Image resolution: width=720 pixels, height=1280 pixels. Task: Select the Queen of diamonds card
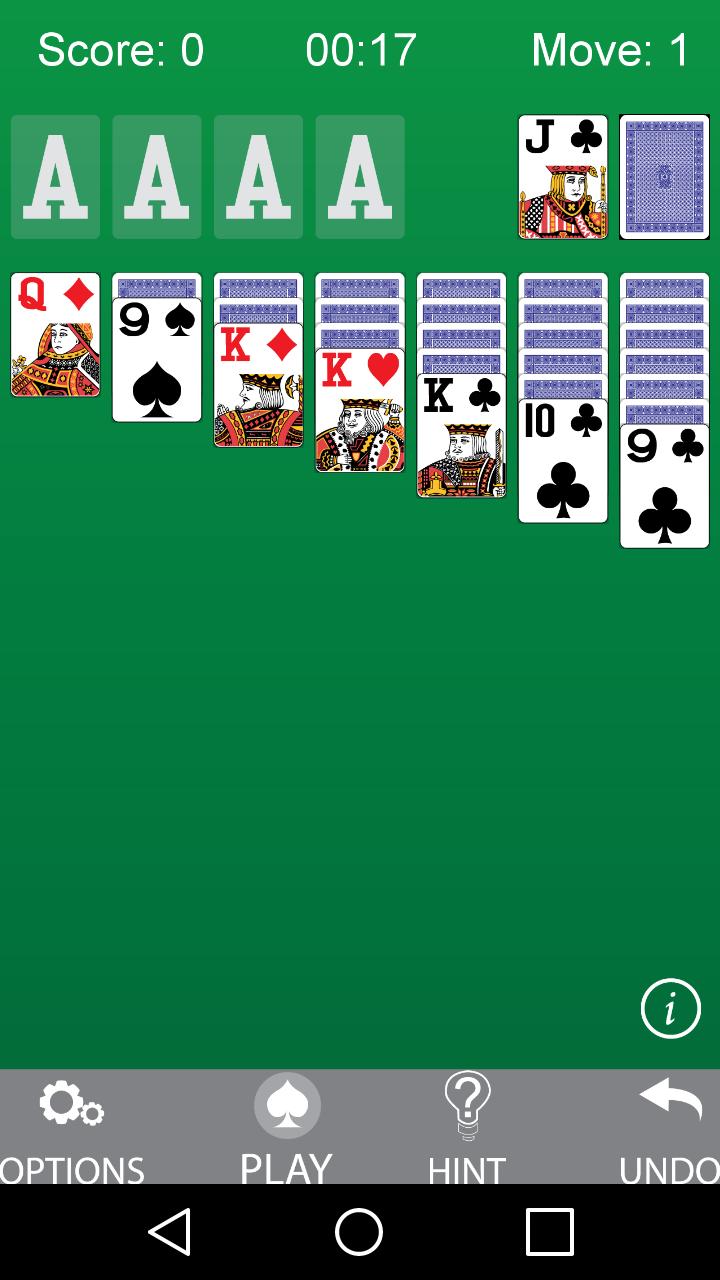click(x=55, y=335)
